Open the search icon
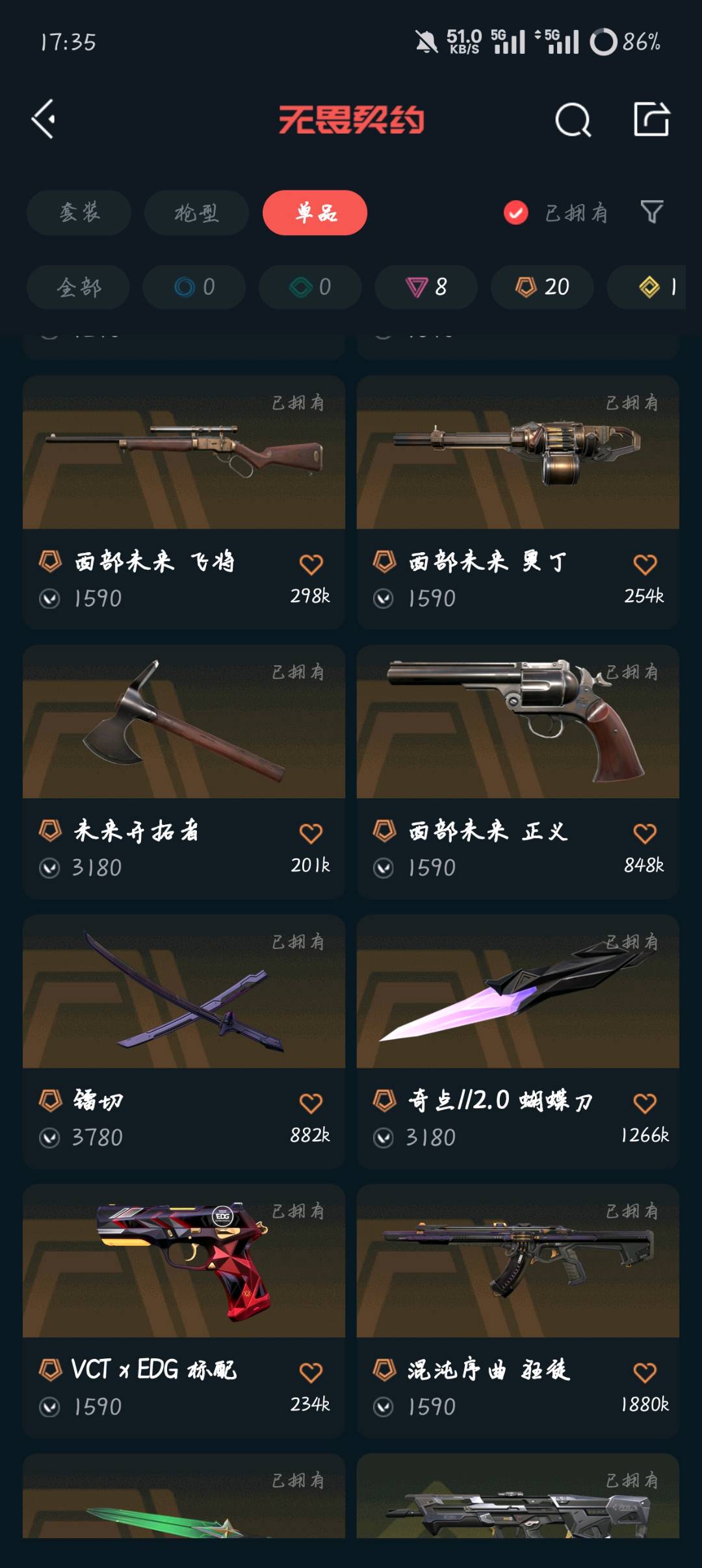This screenshot has width=702, height=1568. click(x=573, y=120)
